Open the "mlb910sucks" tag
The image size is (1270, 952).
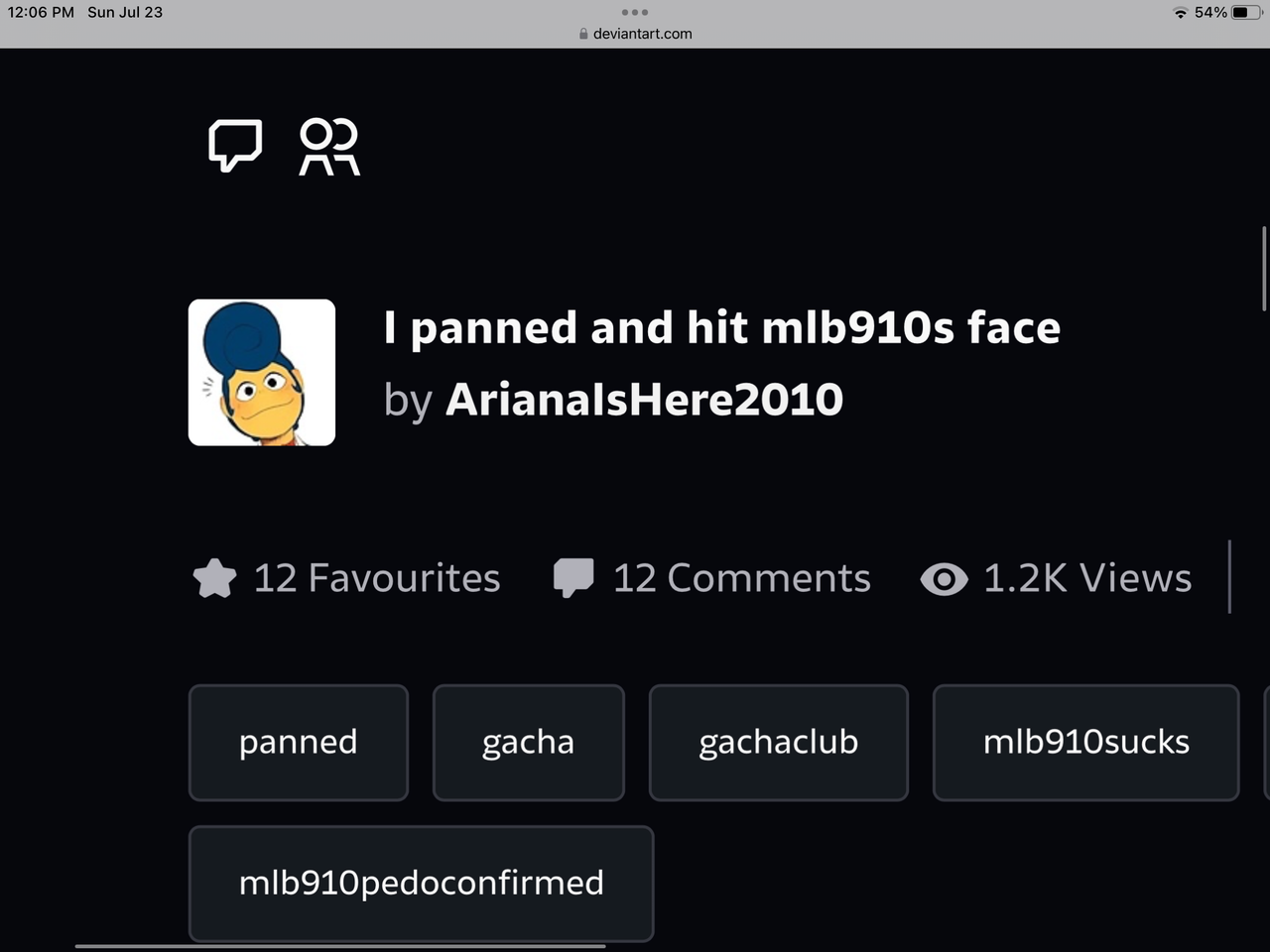[1085, 742]
